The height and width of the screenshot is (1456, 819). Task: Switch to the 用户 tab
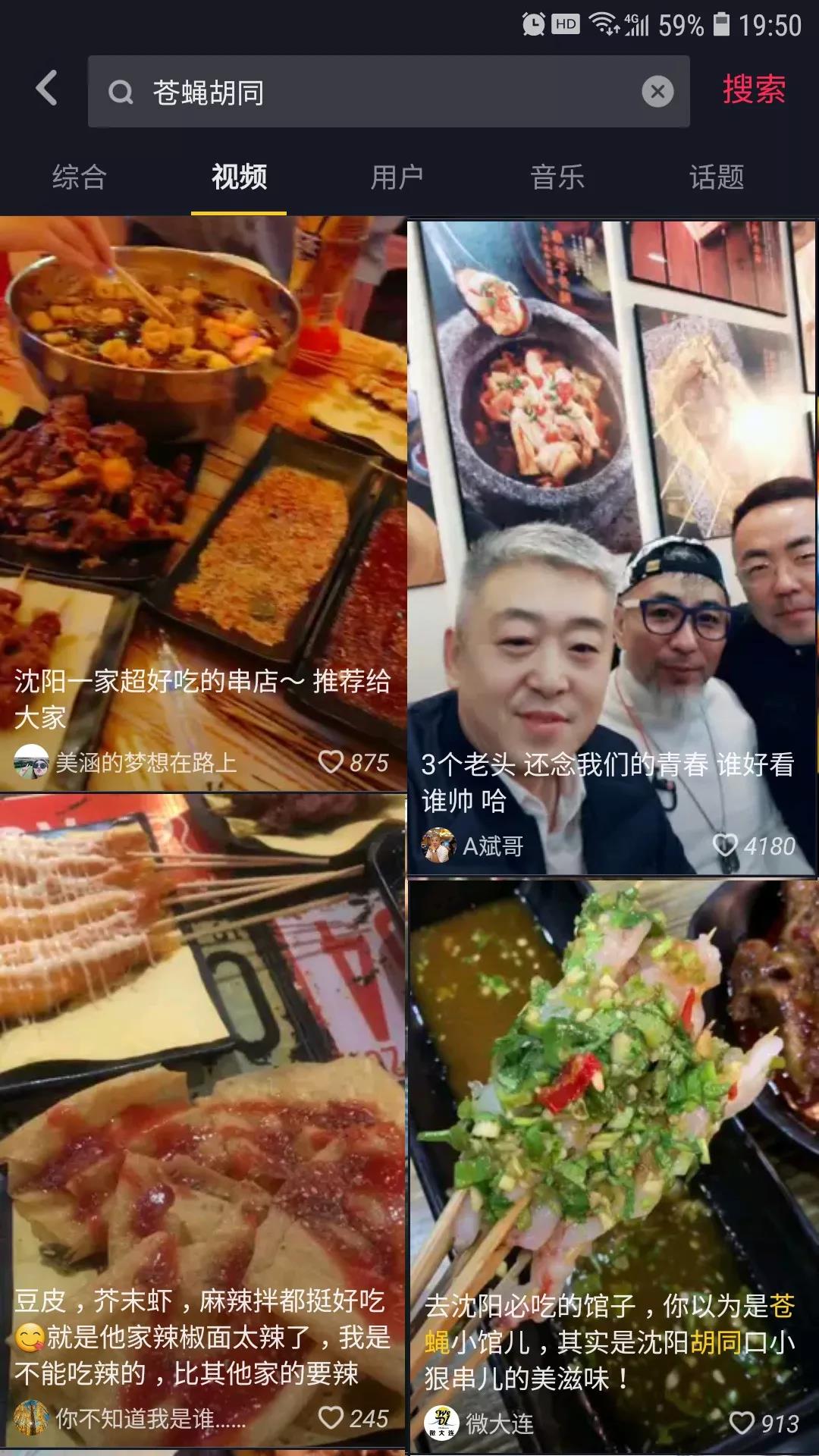coord(397,177)
